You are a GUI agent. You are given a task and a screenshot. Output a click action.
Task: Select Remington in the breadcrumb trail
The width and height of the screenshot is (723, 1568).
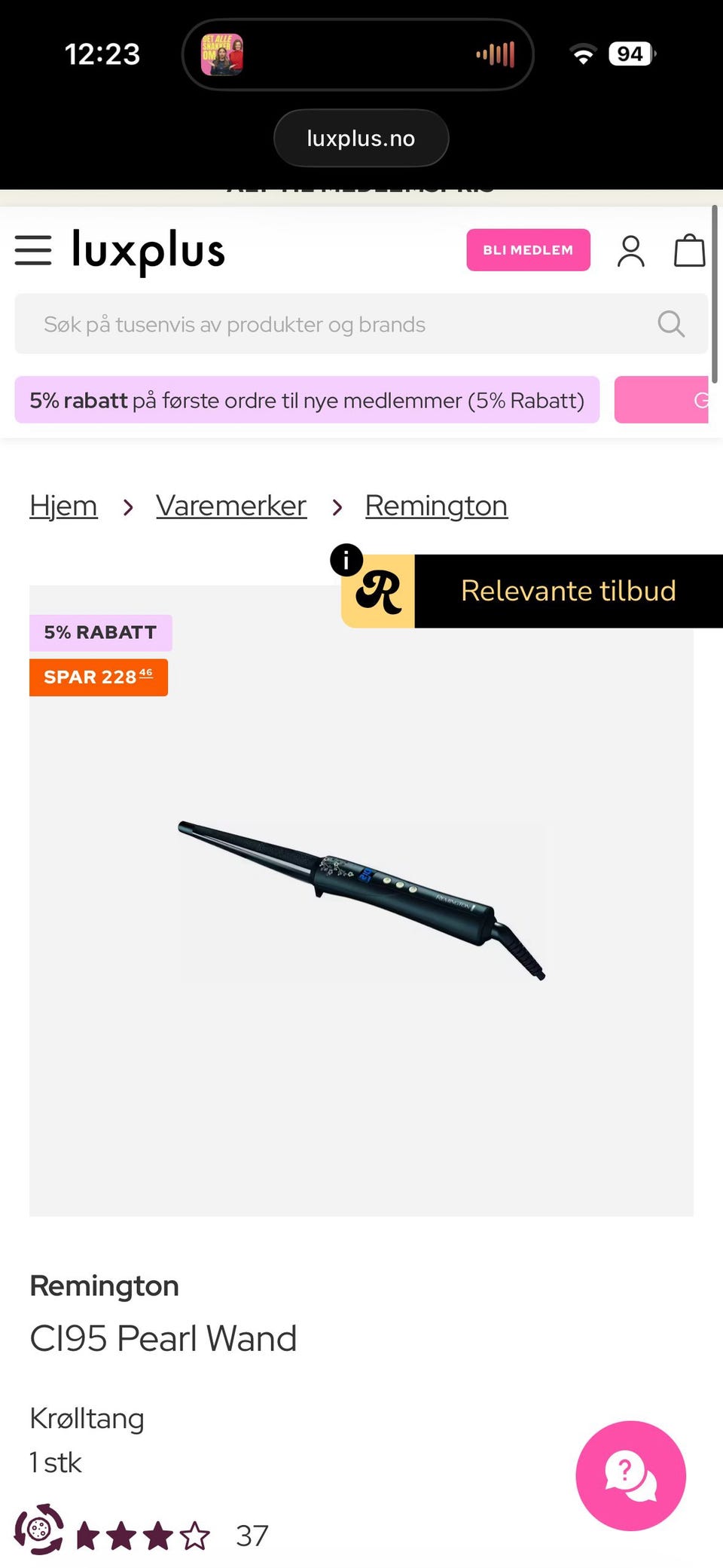click(436, 506)
